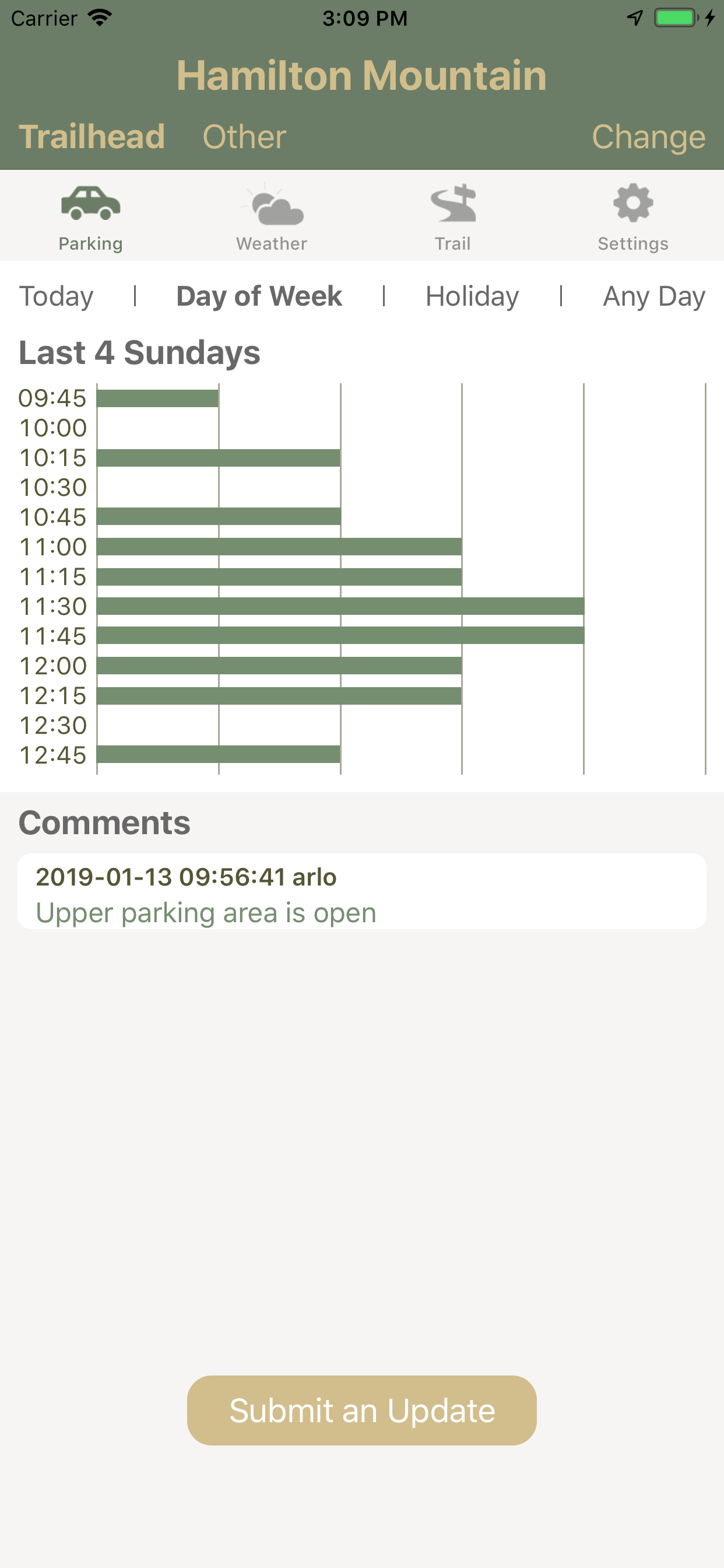This screenshot has height=1568, width=724.
Task: Switch to the Trailhead tab
Action: (x=93, y=136)
